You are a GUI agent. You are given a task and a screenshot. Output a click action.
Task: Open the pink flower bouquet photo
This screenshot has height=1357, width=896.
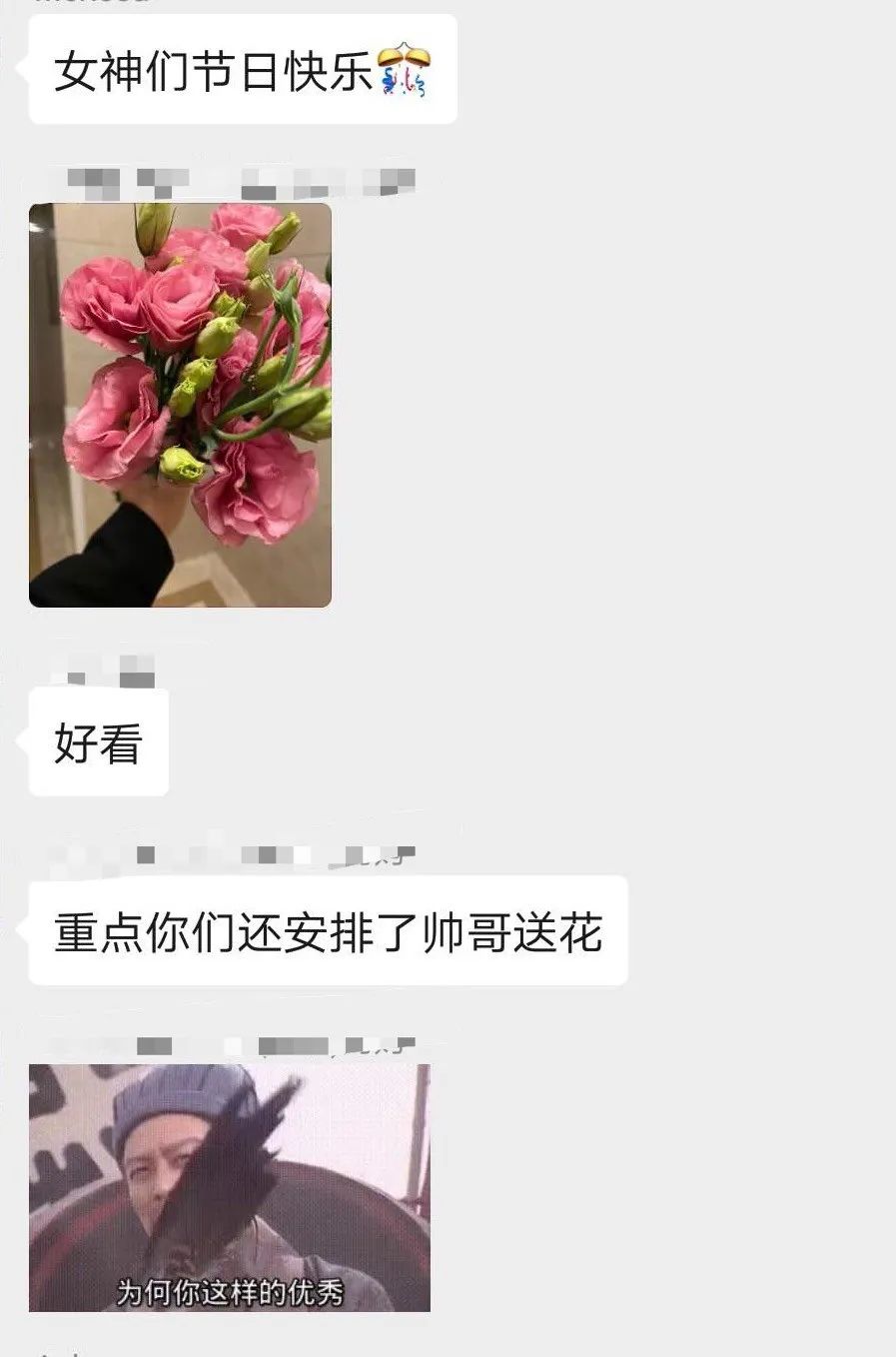coord(180,405)
